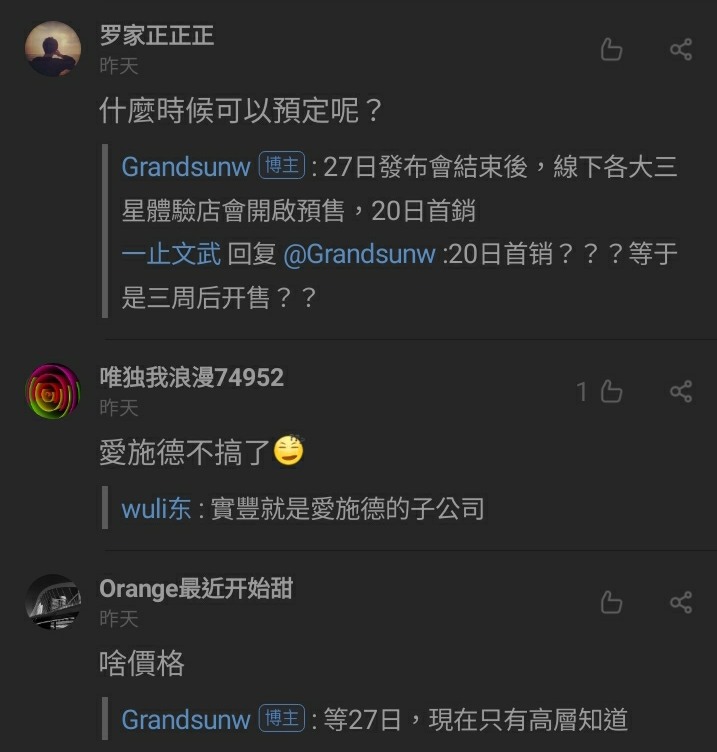Open Orange最近开始甜's profile avatar
717x752 pixels.
point(52,602)
